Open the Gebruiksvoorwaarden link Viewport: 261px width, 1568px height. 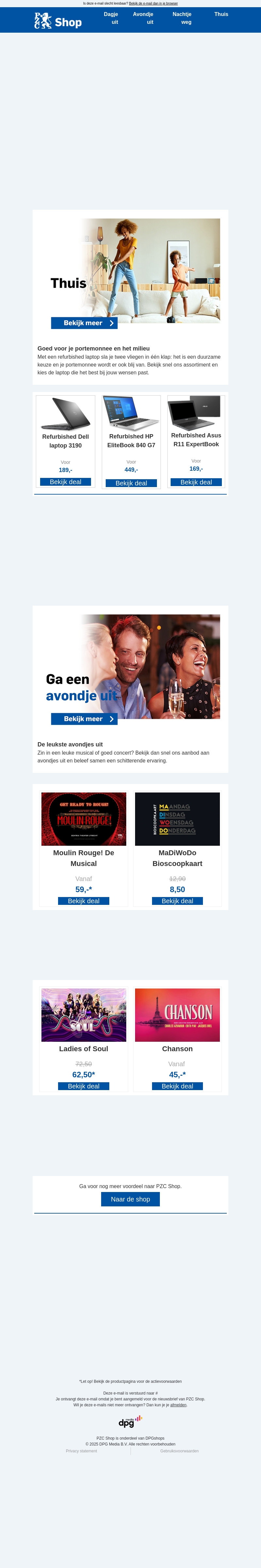click(x=179, y=1451)
